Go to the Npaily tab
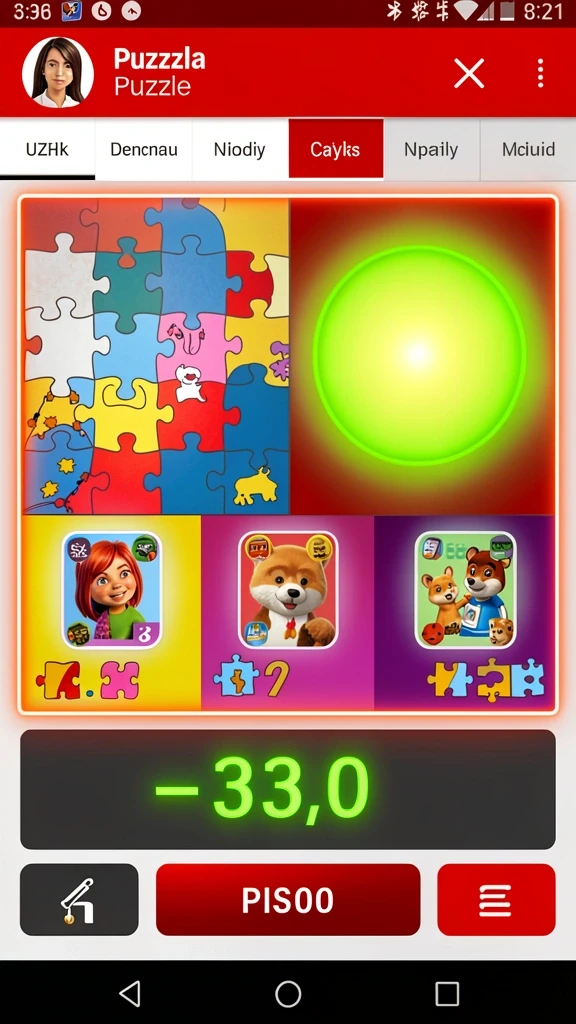 431,150
